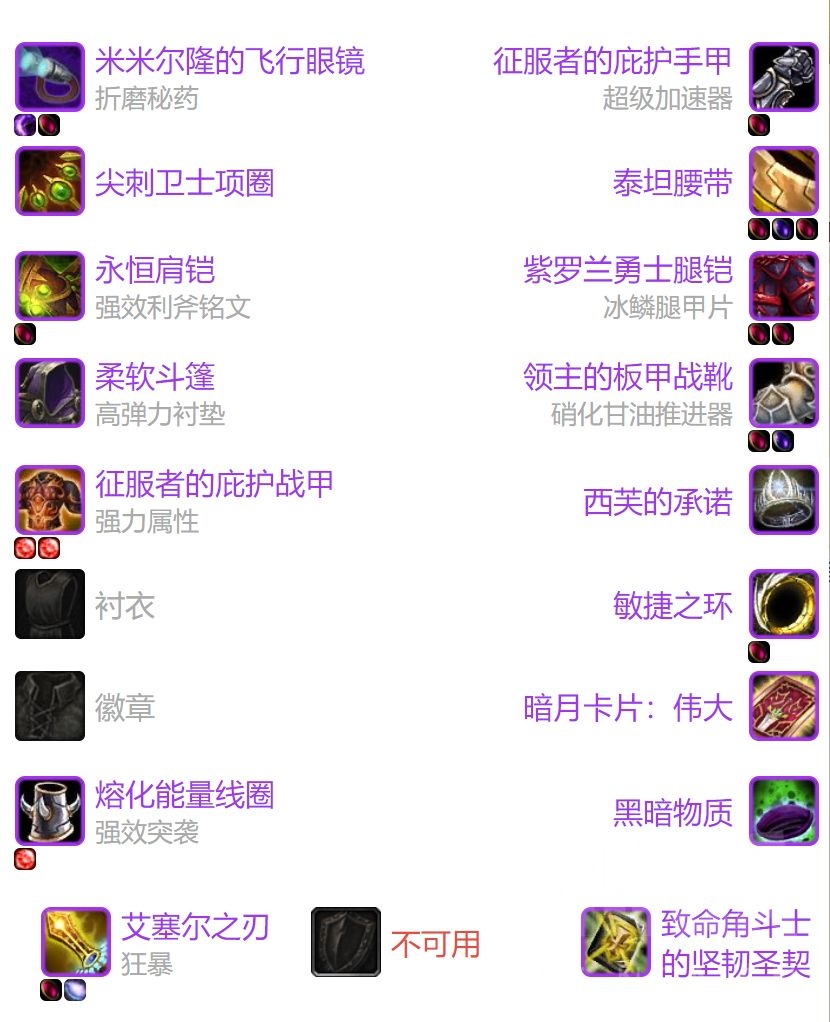点击灰色的衬衣槽位图标

(x=49, y=604)
